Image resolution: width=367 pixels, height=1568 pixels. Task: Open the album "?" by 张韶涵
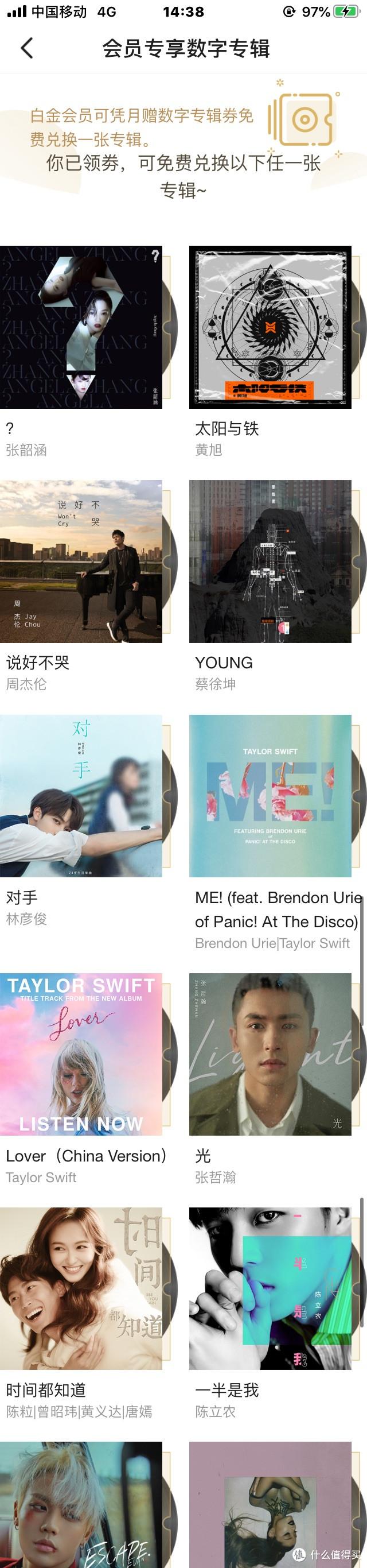point(81,327)
